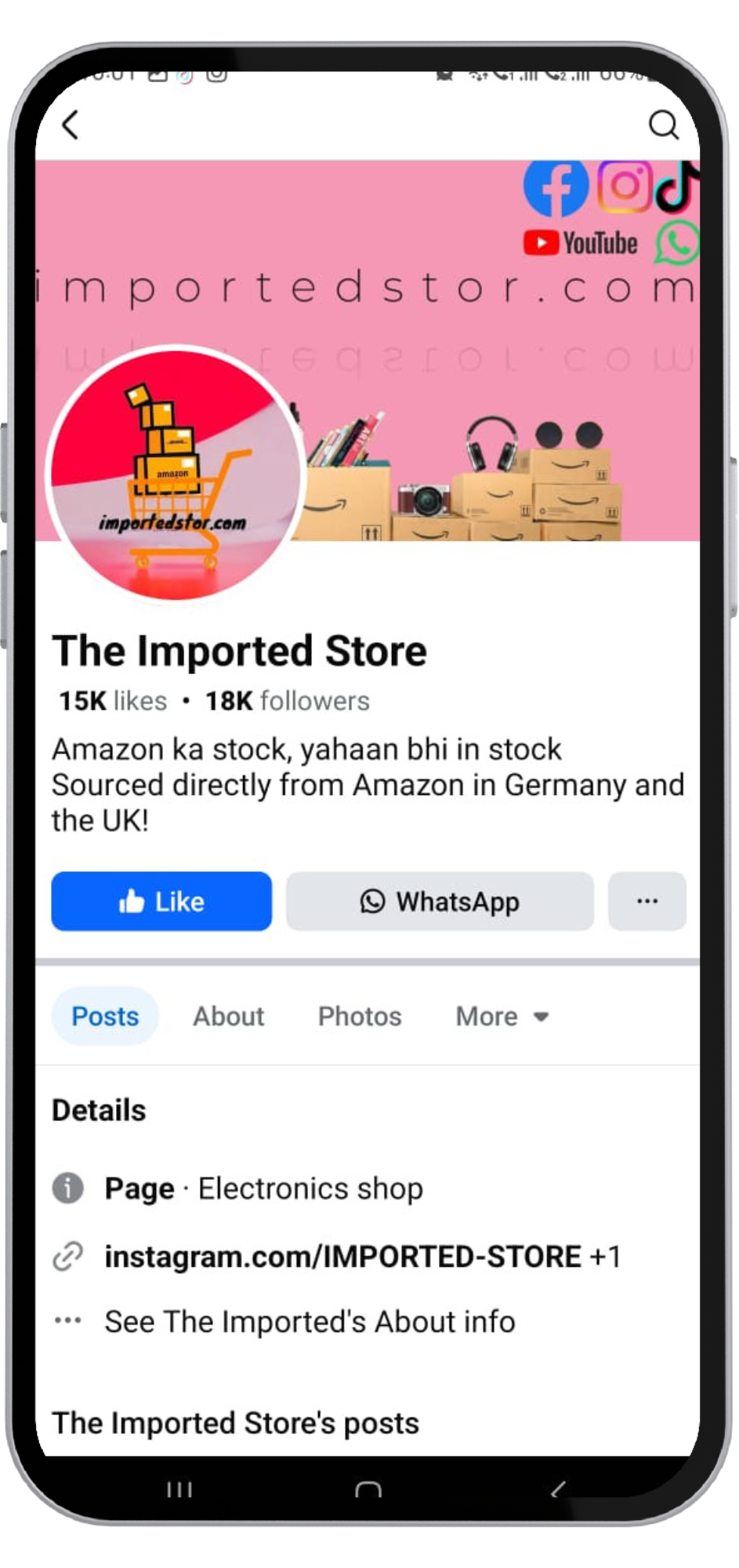This screenshot has height=1568, width=739.
Task: Like The Imported Store page
Action: click(161, 902)
